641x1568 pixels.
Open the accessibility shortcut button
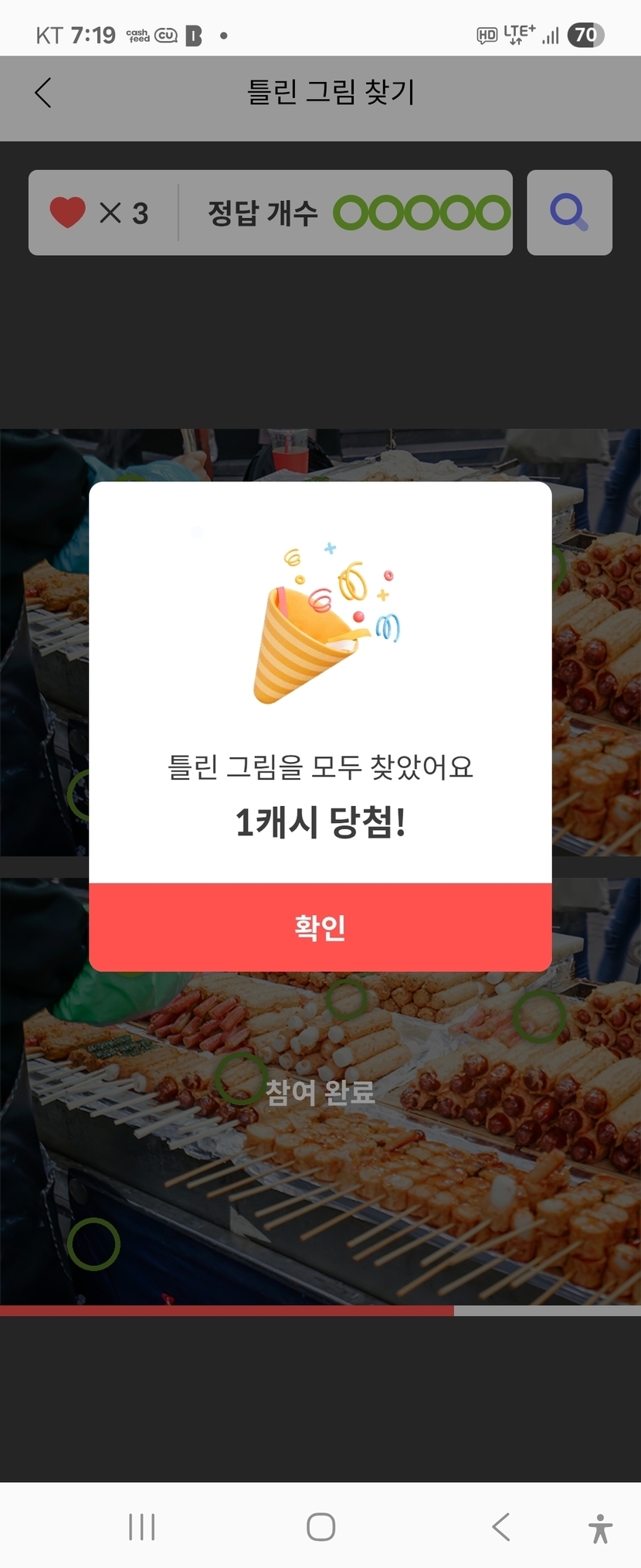point(600,1528)
